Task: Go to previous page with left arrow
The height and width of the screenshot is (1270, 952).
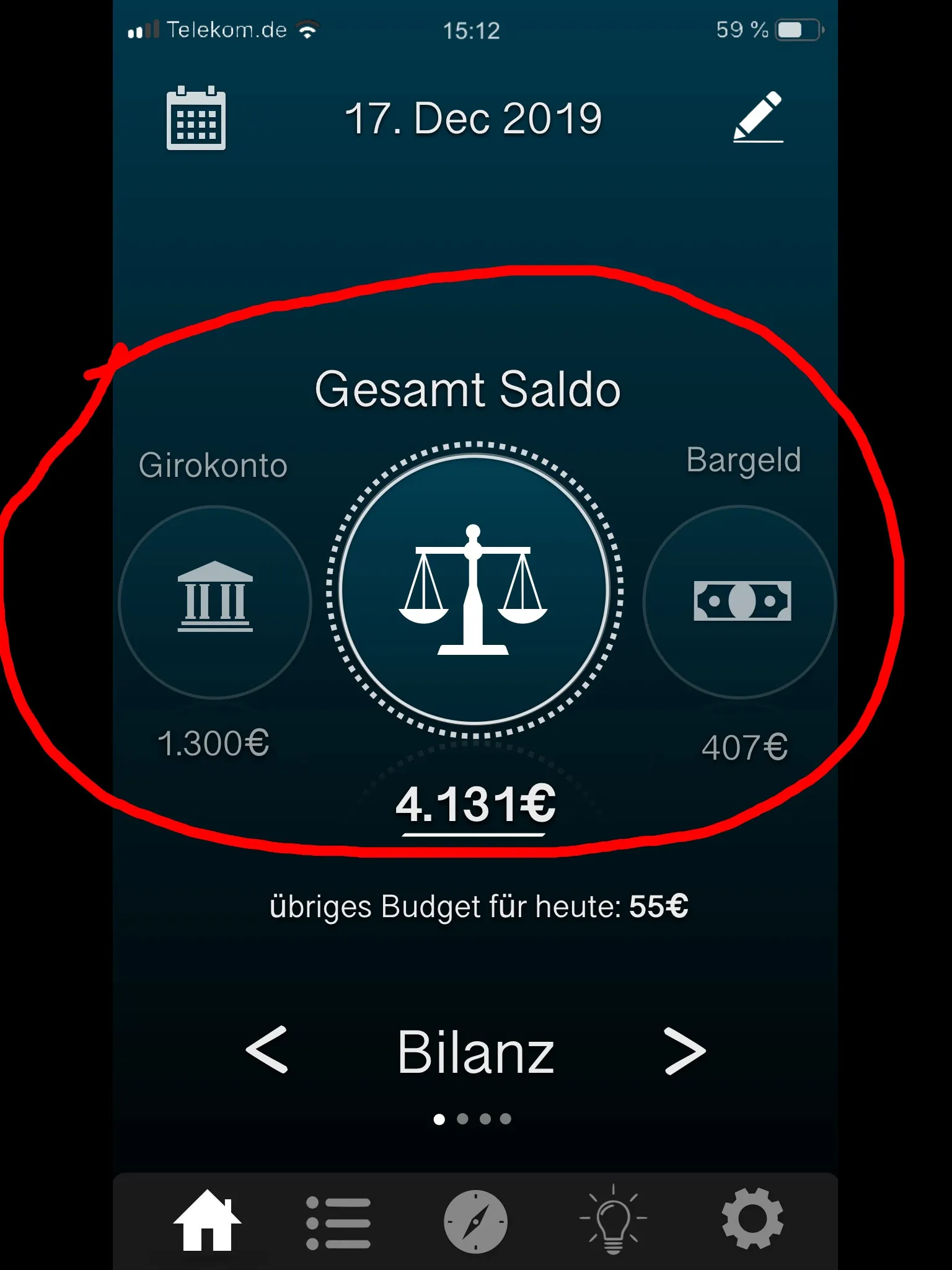Action: tap(267, 1050)
